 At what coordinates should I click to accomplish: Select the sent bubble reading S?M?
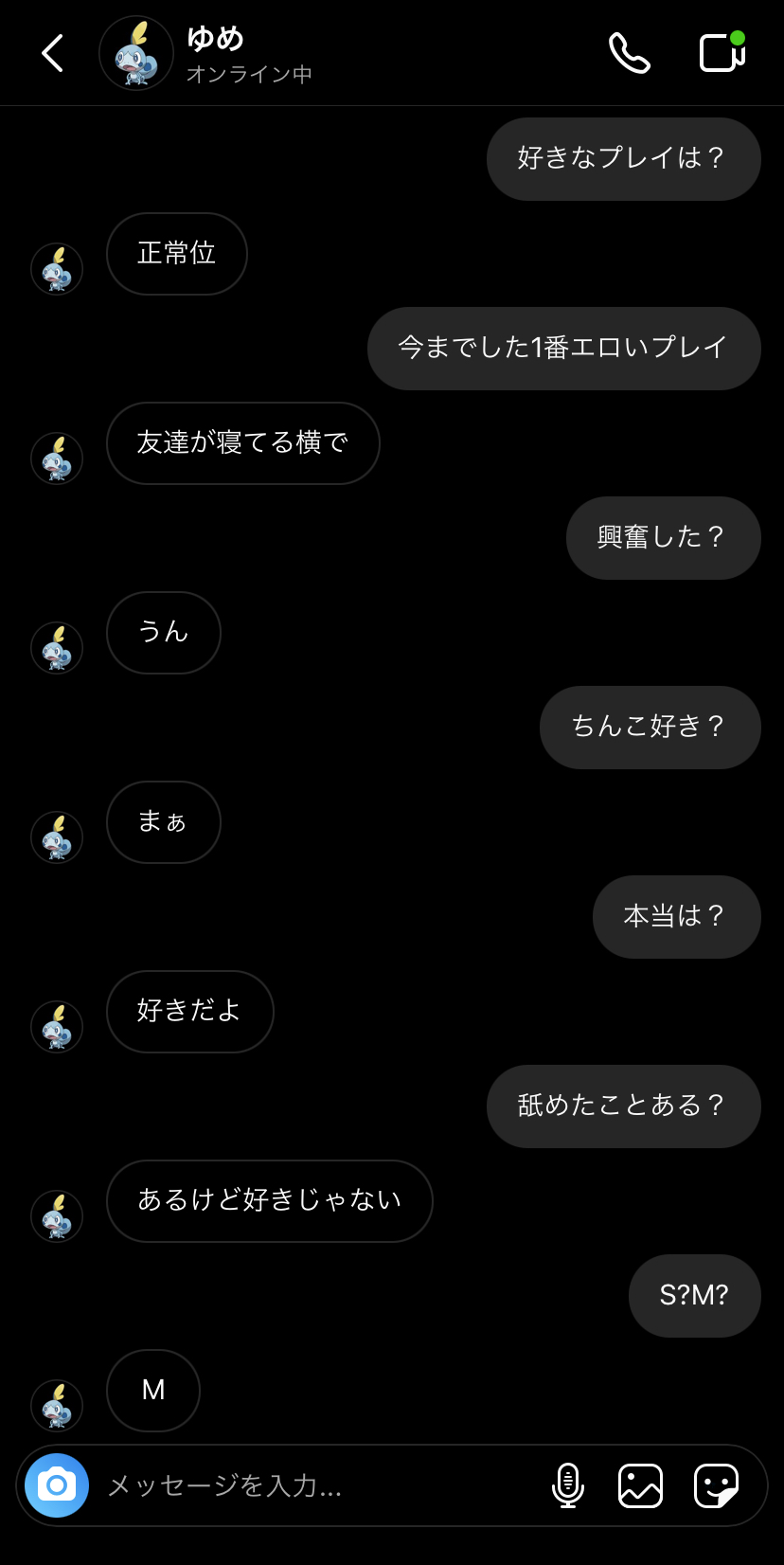694,1296
